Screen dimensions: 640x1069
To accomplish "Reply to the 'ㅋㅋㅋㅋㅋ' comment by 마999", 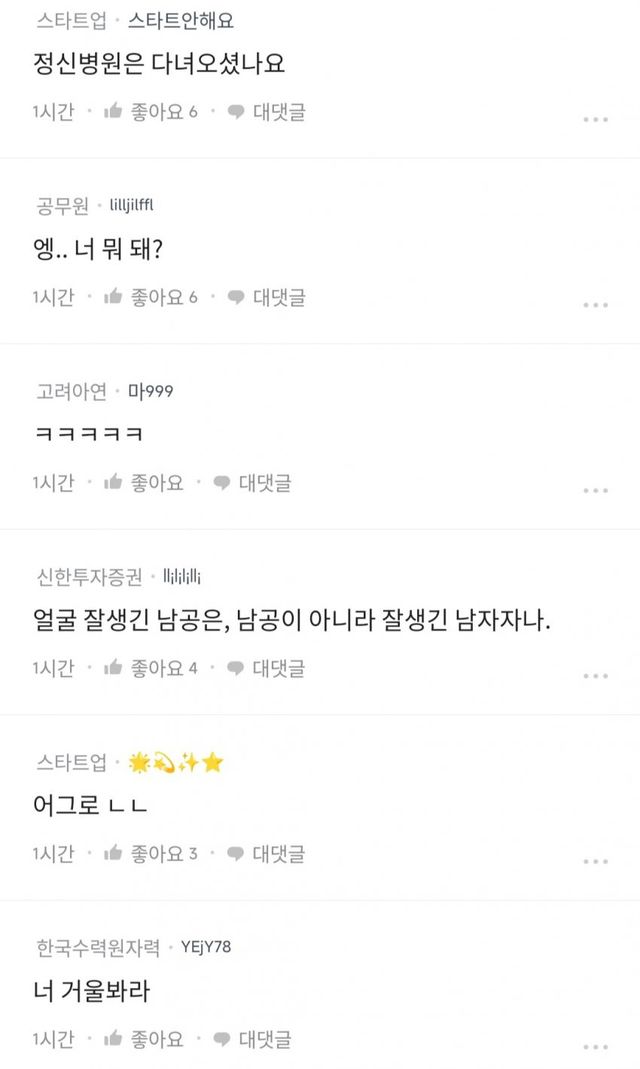I will (252, 483).
